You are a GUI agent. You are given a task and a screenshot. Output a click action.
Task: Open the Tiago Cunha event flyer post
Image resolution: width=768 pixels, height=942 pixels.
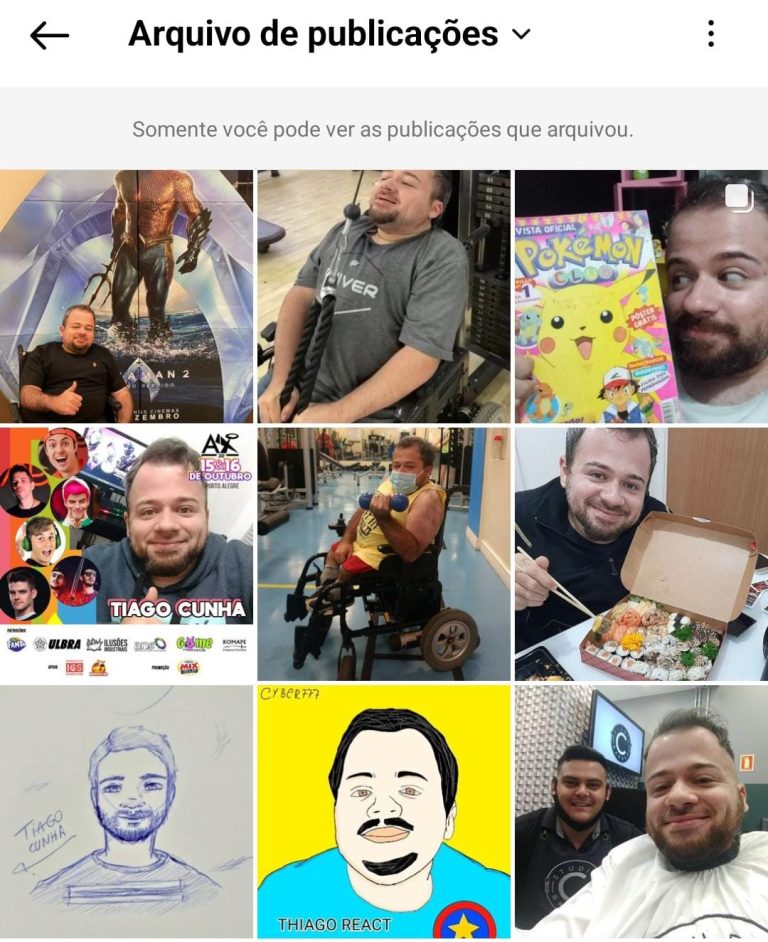coord(126,554)
